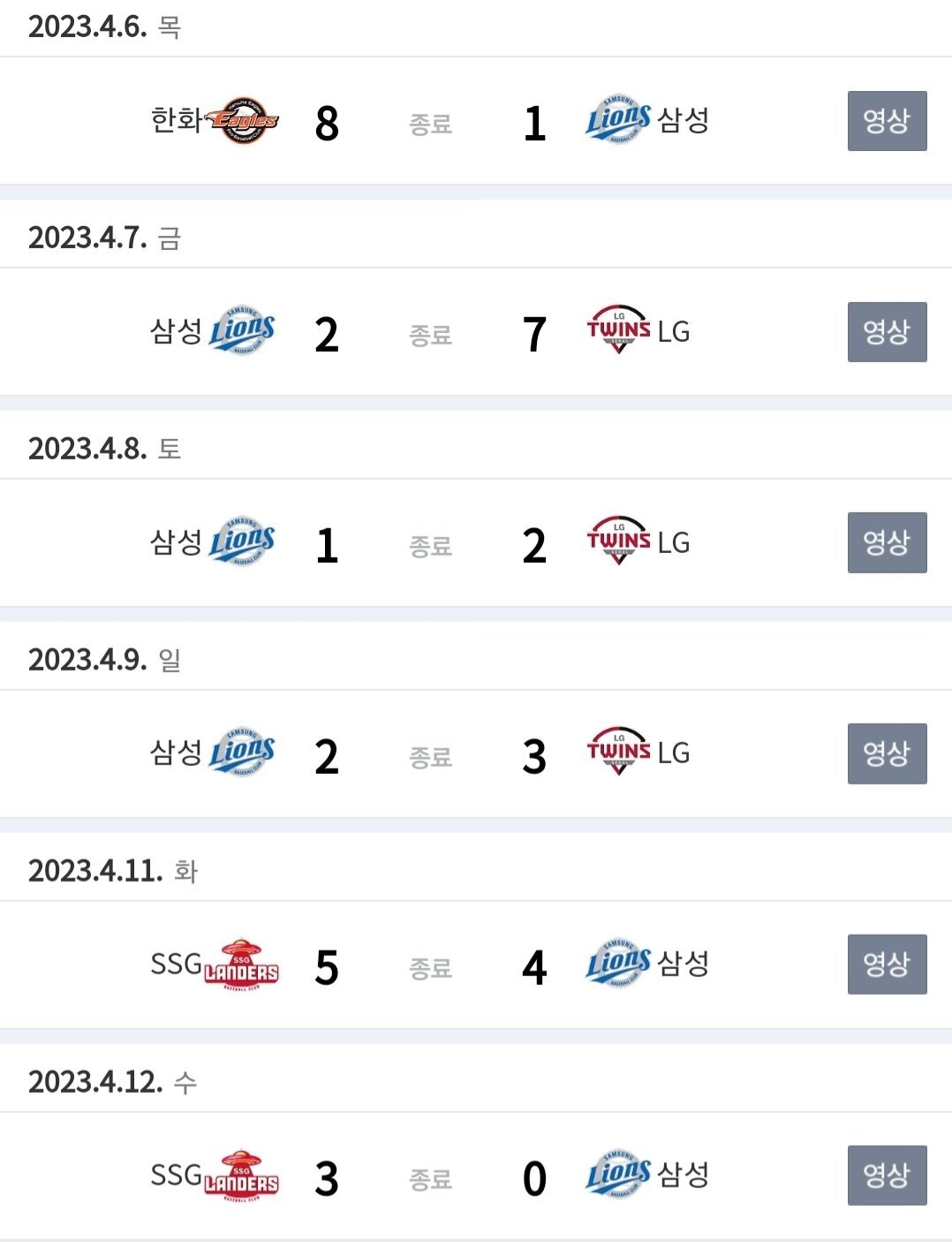
Task: View the video for the April 12 SSG vs 삼성 game
Action: click(887, 1175)
